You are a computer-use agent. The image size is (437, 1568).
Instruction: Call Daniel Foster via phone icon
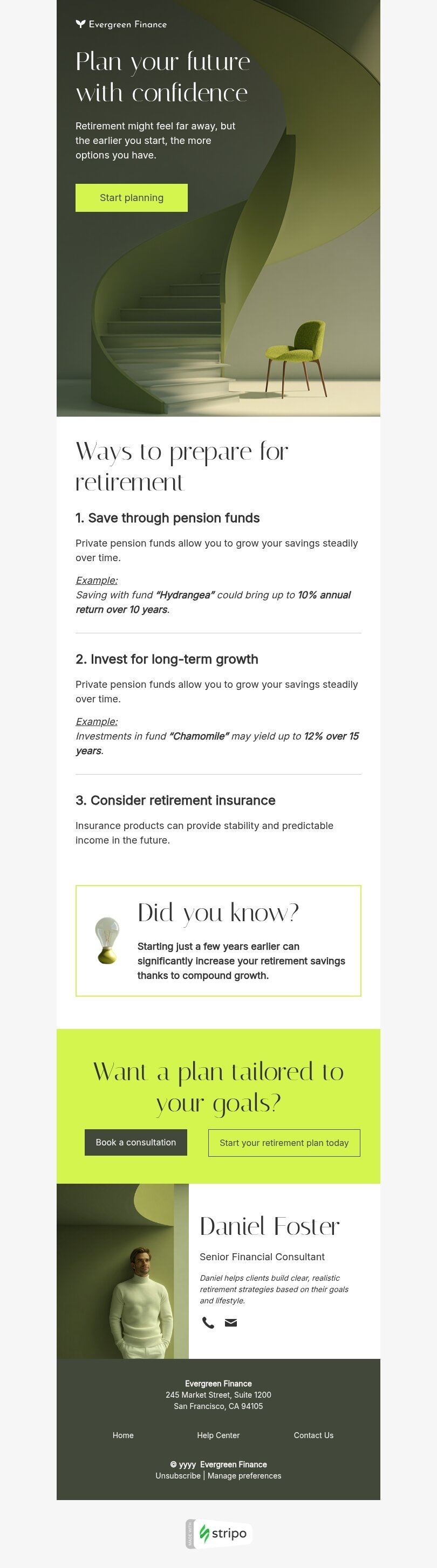208,1322
